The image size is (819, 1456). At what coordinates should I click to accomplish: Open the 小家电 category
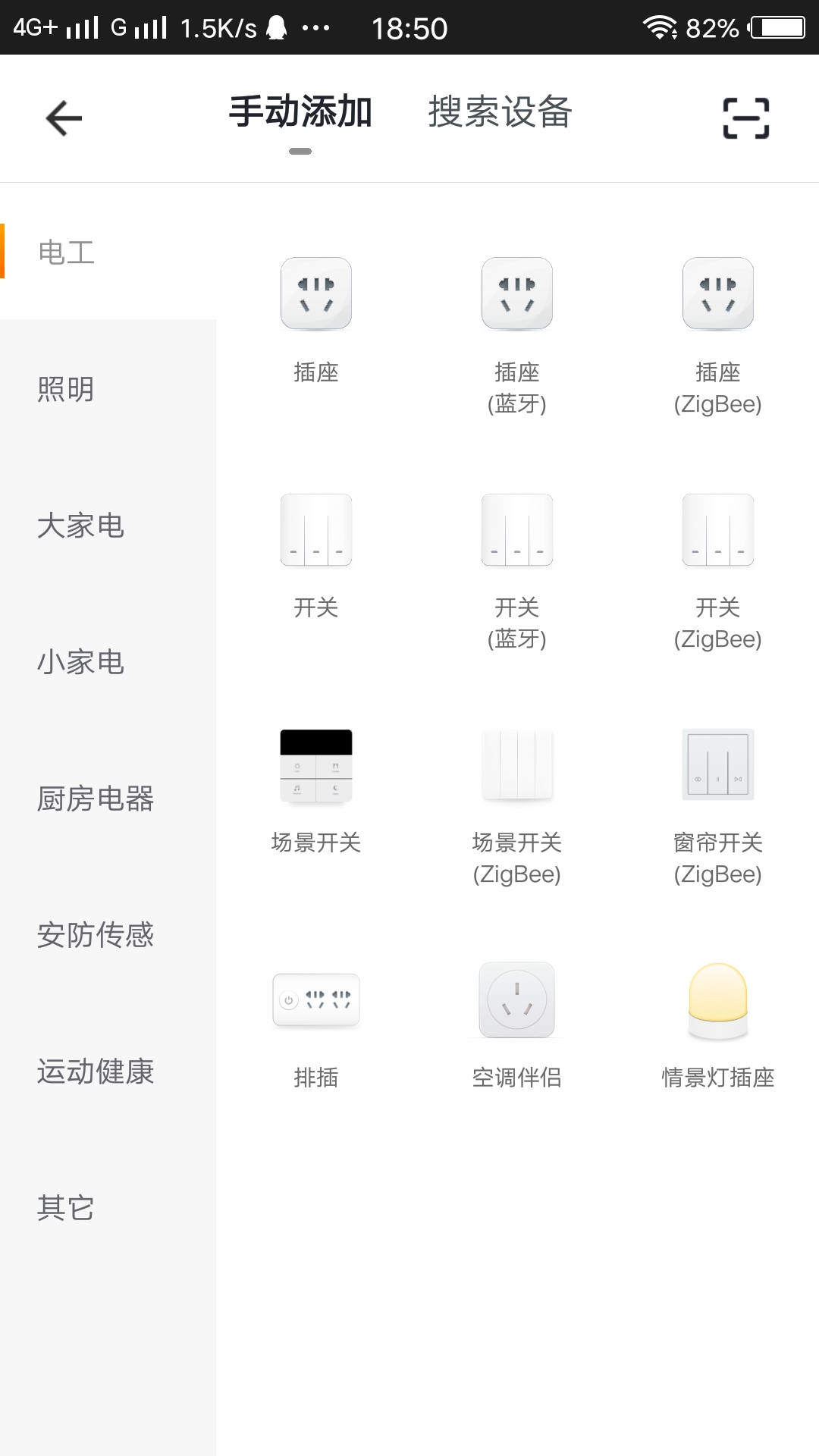tap(80, 662)
